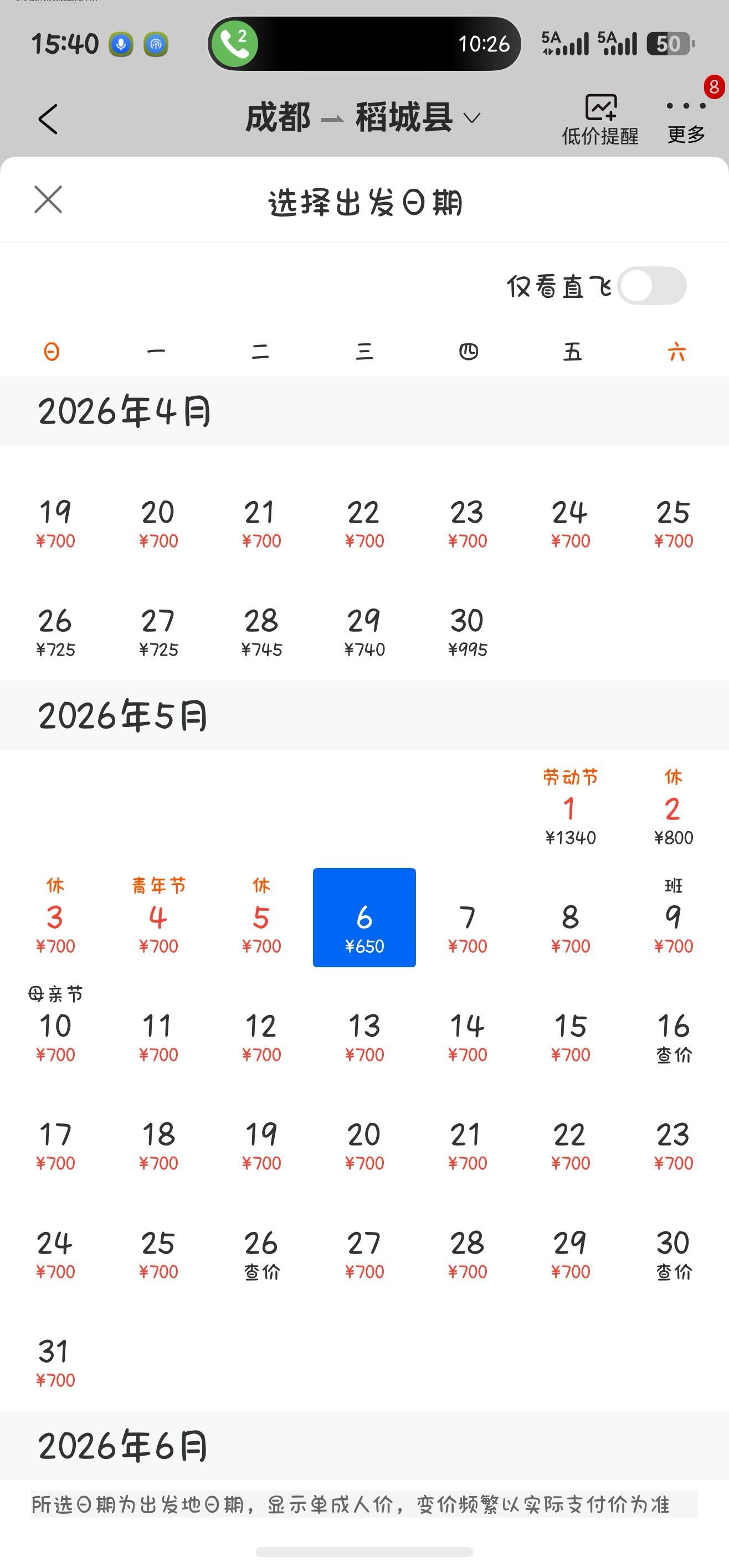Image resolution: width=729 pixels, height=1568 pixels.
Task: Go back with the top-left arrow
Action: point(48,118)
